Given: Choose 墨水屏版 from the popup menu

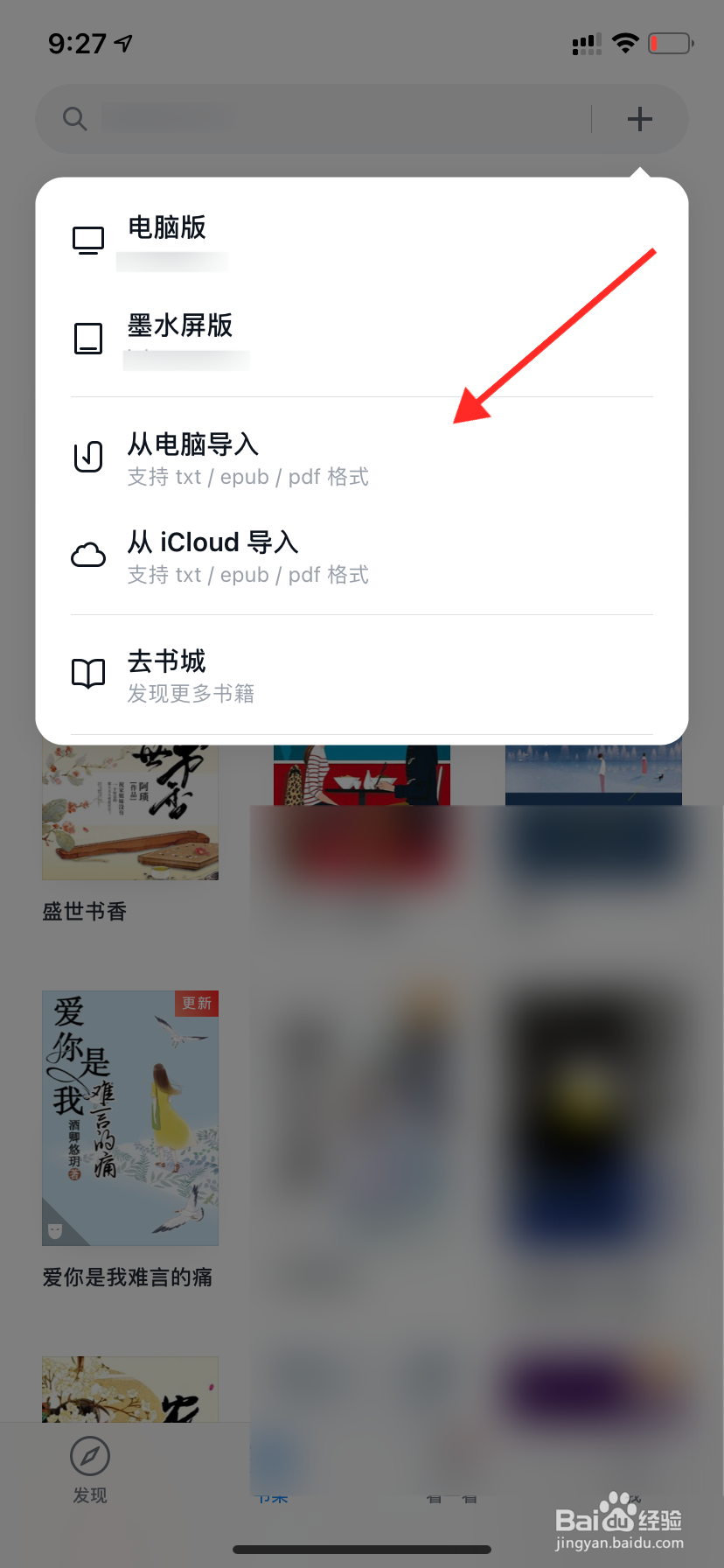Looking at the screenshot, I should [x=180, y=326].
